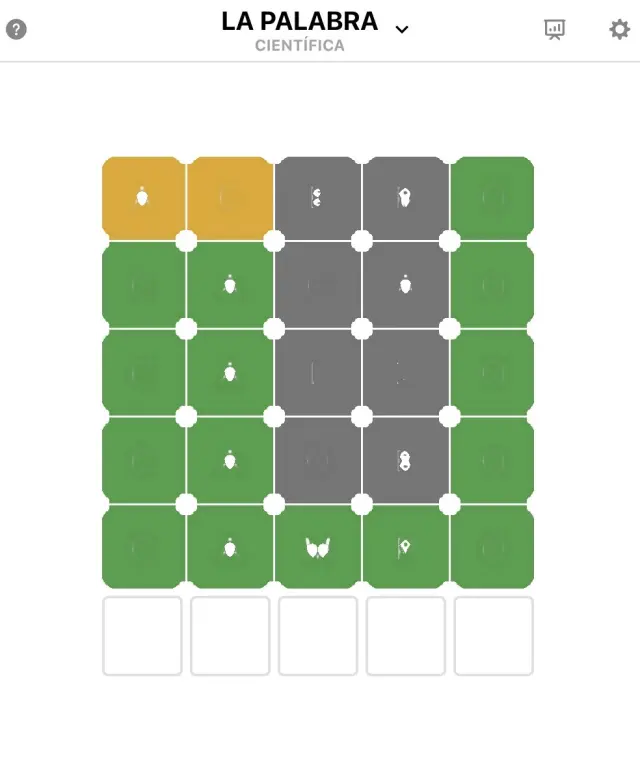Open the statistics board icon
Viewport: 640px width, 770px height.
coord(555,29)
